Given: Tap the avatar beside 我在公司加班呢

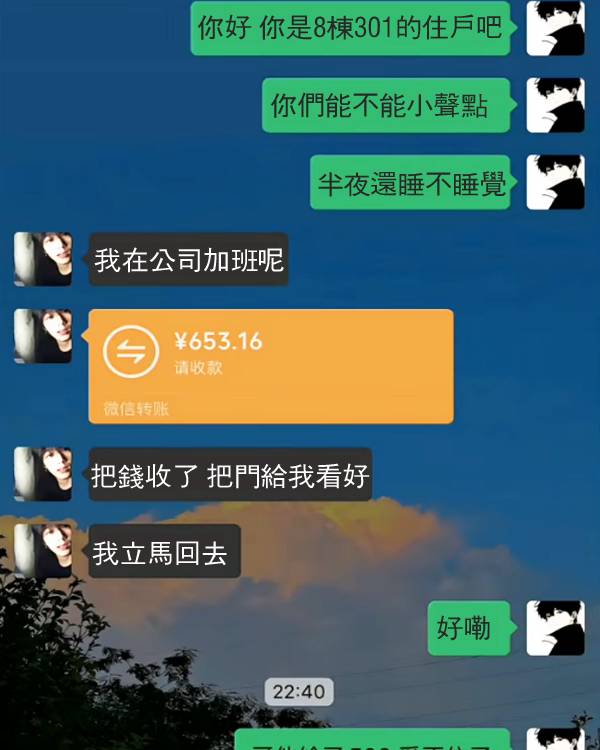Looking at the screenshot, I should point(43,260).
